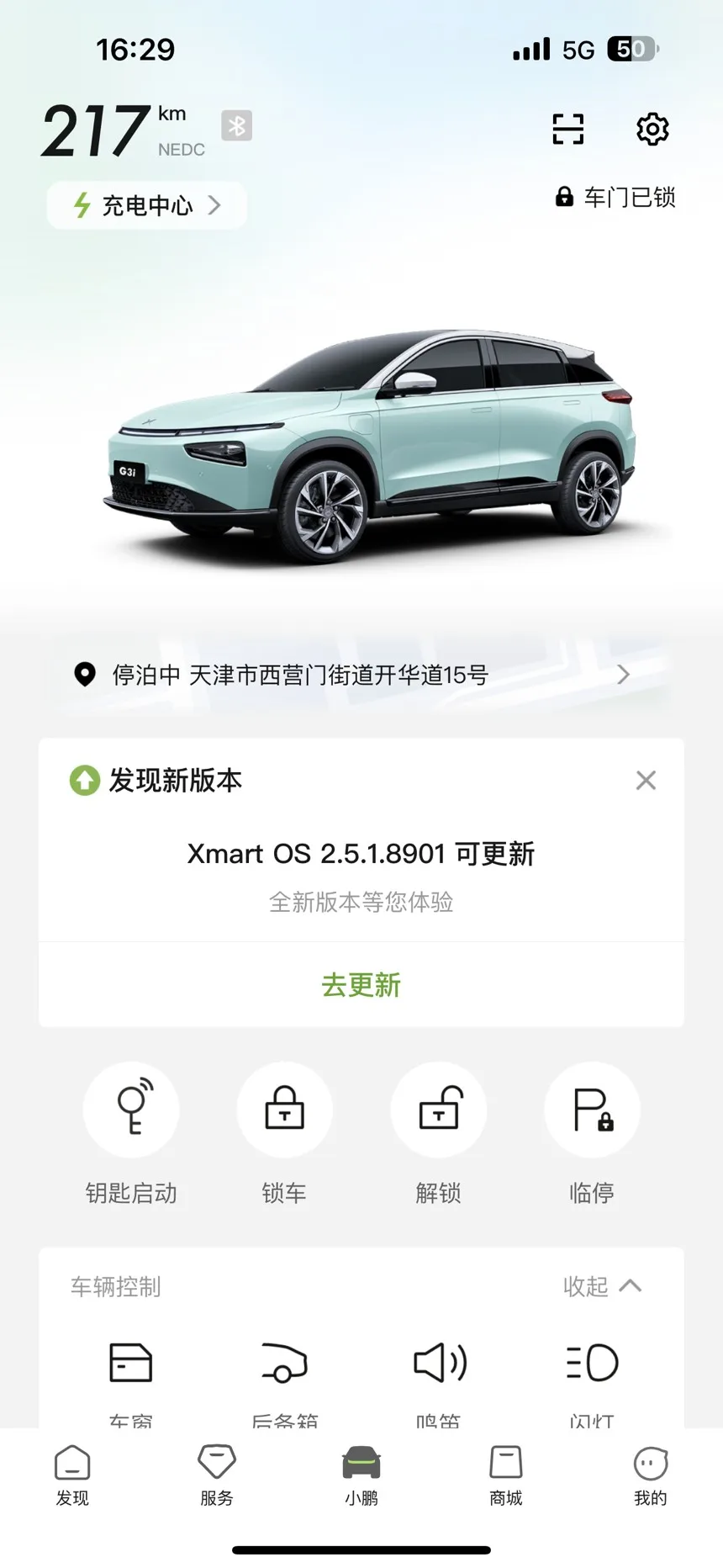The image size is (723, 1568).
Task: Collapse 车辆控制 with 收起
Action: click(602, 1286)
